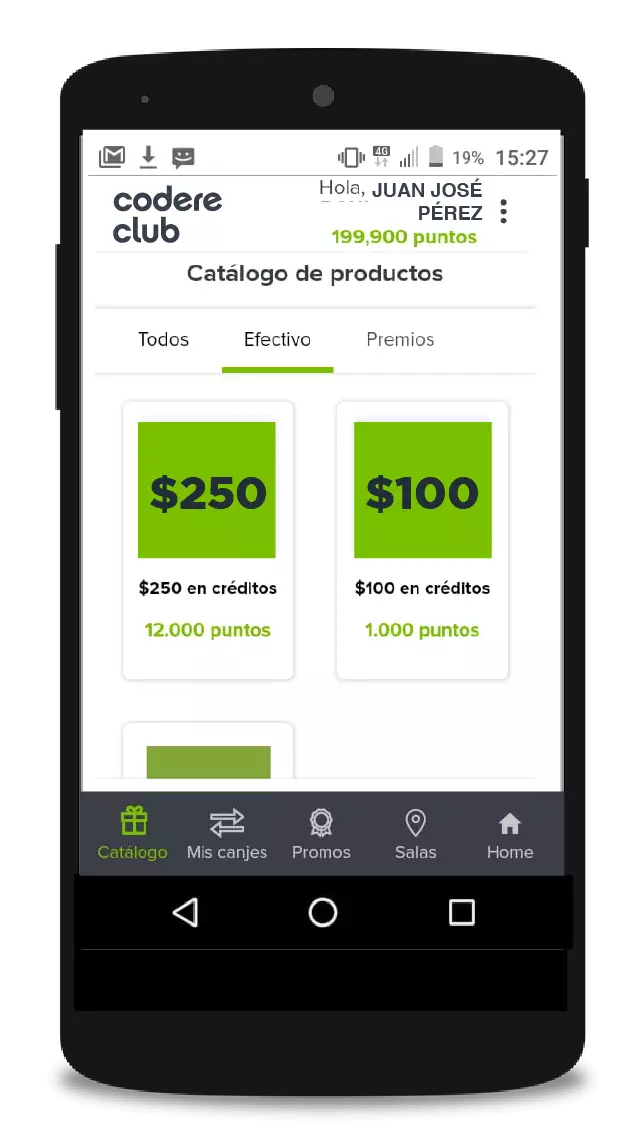Viewport: 641px width, 1138px height.
Task: Switch to the Todos tab
Action: 163,340
